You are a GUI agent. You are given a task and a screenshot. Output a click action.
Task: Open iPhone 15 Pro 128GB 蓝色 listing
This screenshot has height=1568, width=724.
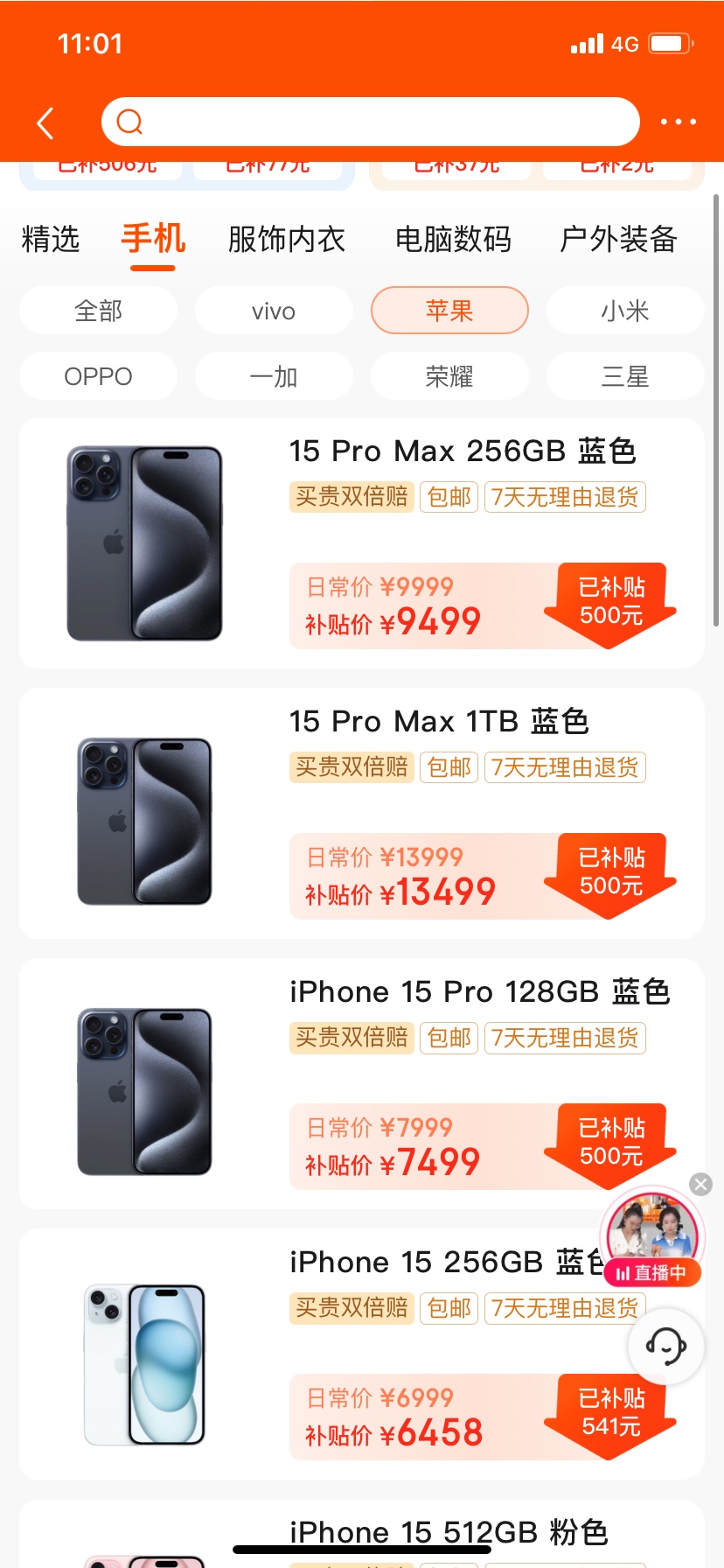(x=479, y=992)
